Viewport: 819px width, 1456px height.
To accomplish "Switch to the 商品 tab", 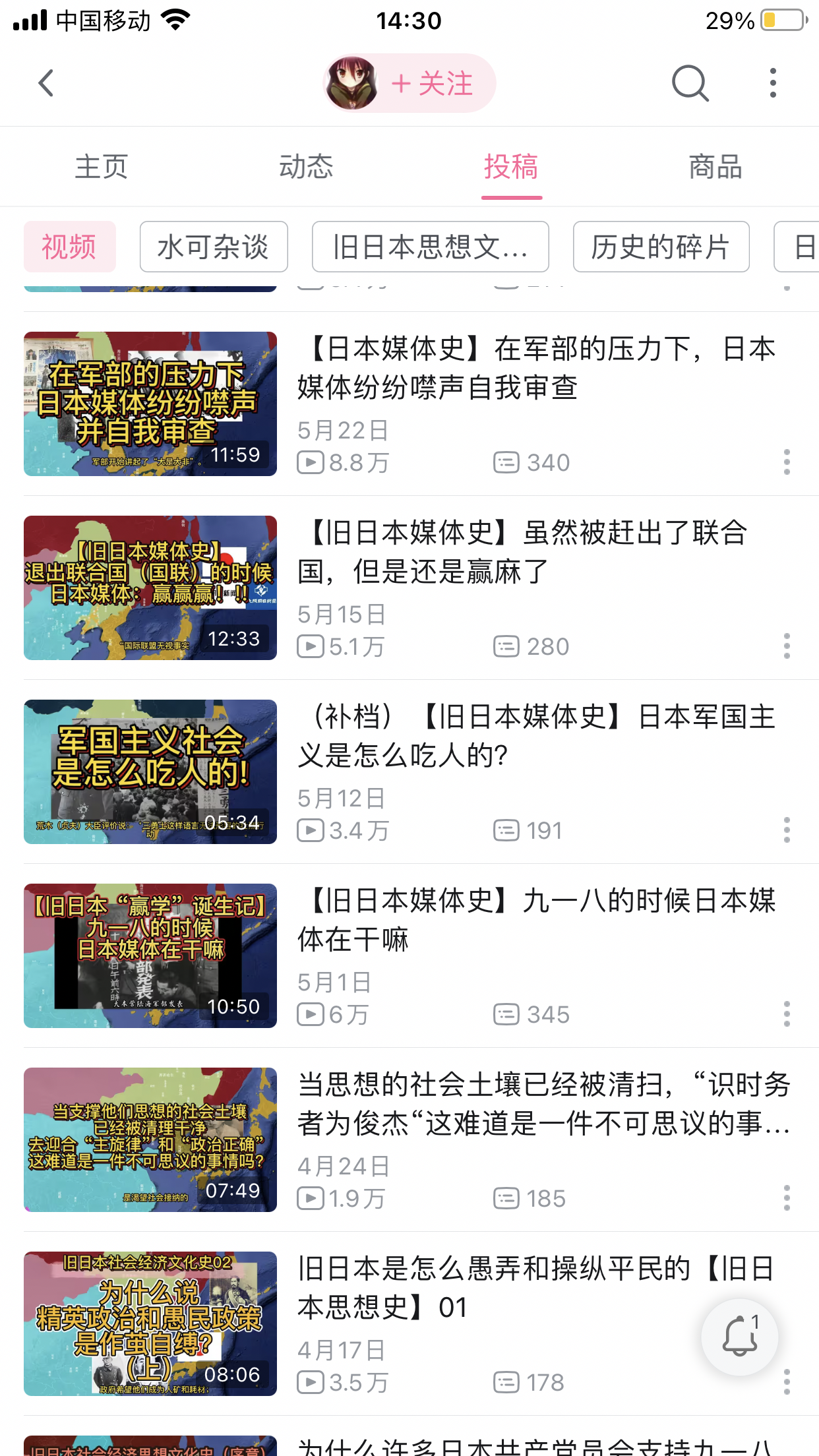I will pos(715,167).
